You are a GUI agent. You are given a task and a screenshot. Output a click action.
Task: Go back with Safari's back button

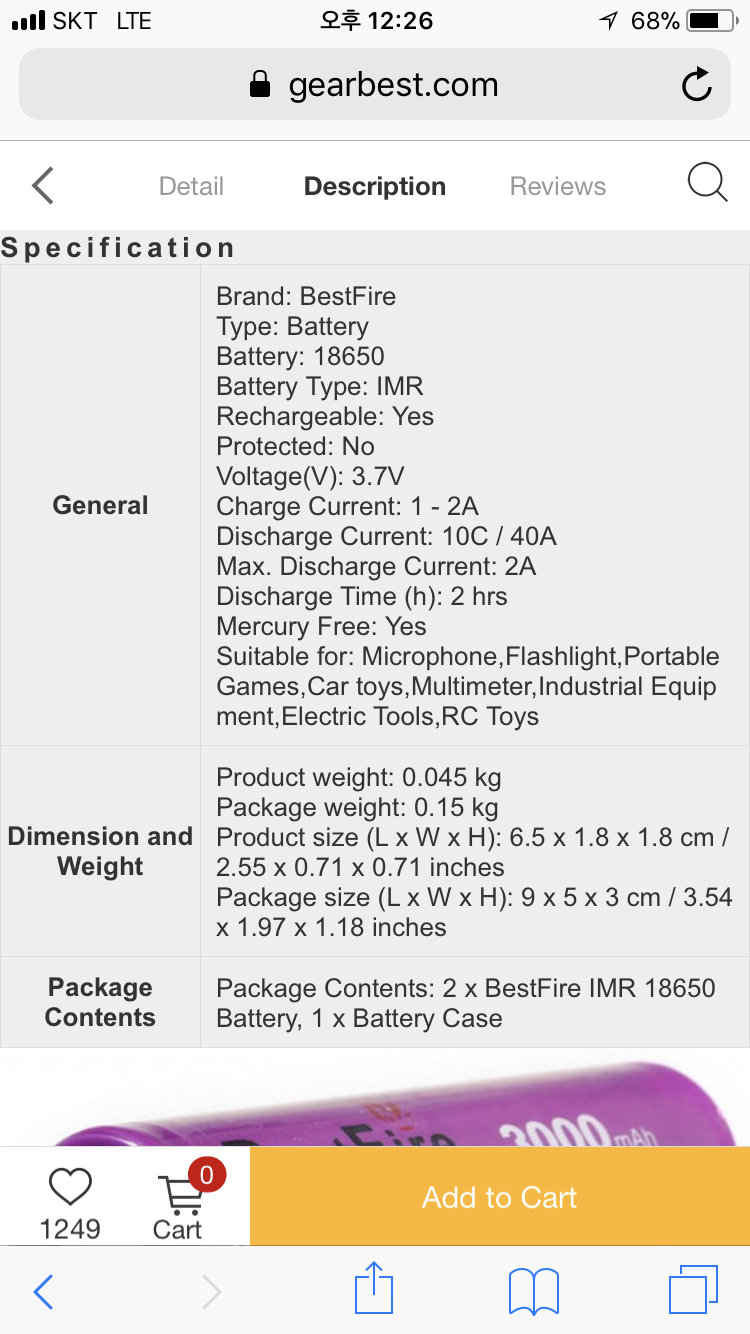point(43,1292)
